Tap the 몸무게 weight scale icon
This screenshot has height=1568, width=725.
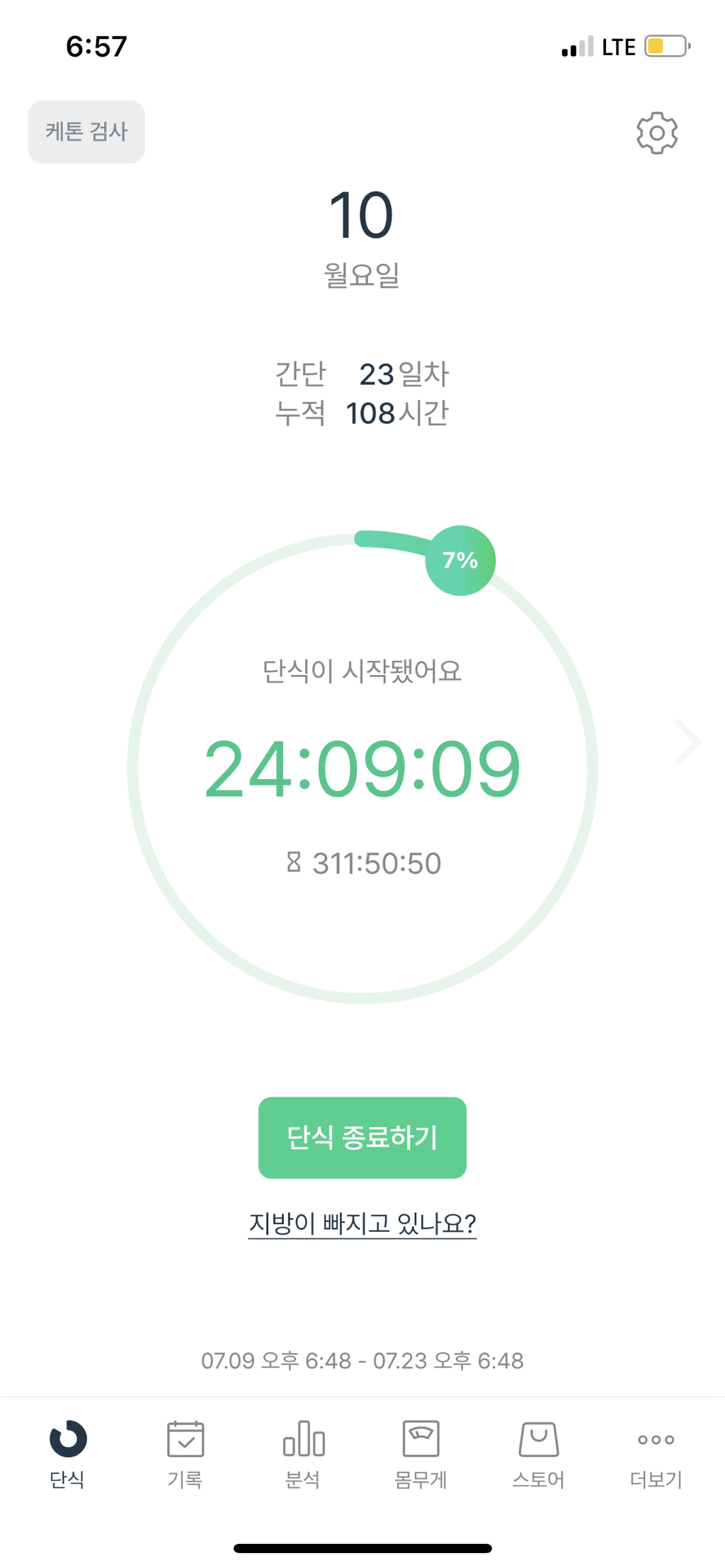pyautogui.click(x=421, y=1440)
